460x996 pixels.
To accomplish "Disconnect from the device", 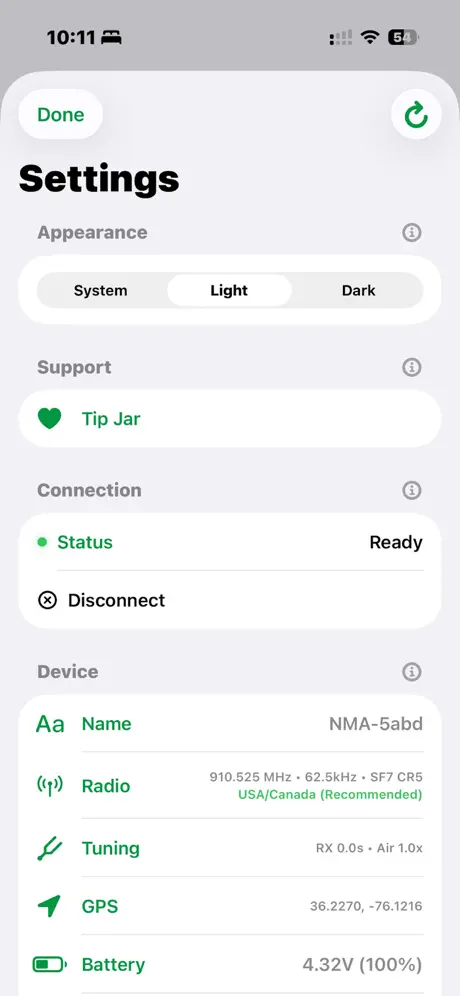I will tap(229, 600).
